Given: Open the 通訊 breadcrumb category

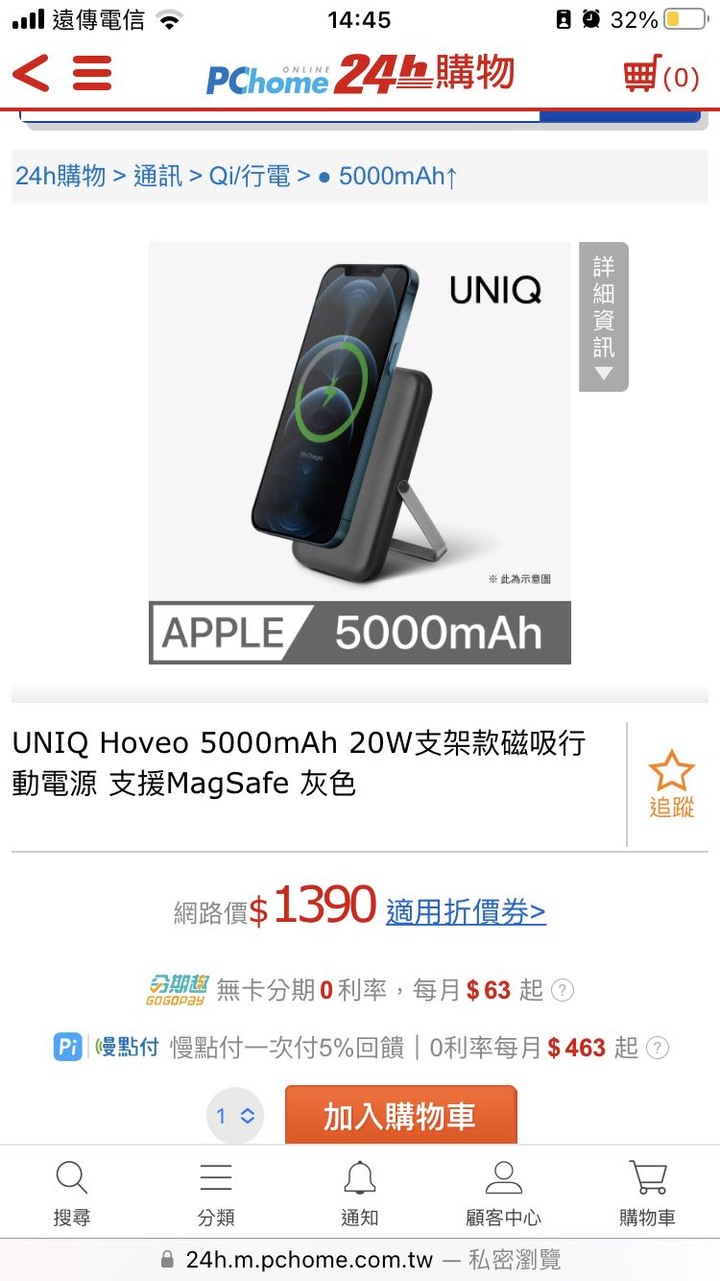Looking at the screenshot, I should (x=158, y=177).
